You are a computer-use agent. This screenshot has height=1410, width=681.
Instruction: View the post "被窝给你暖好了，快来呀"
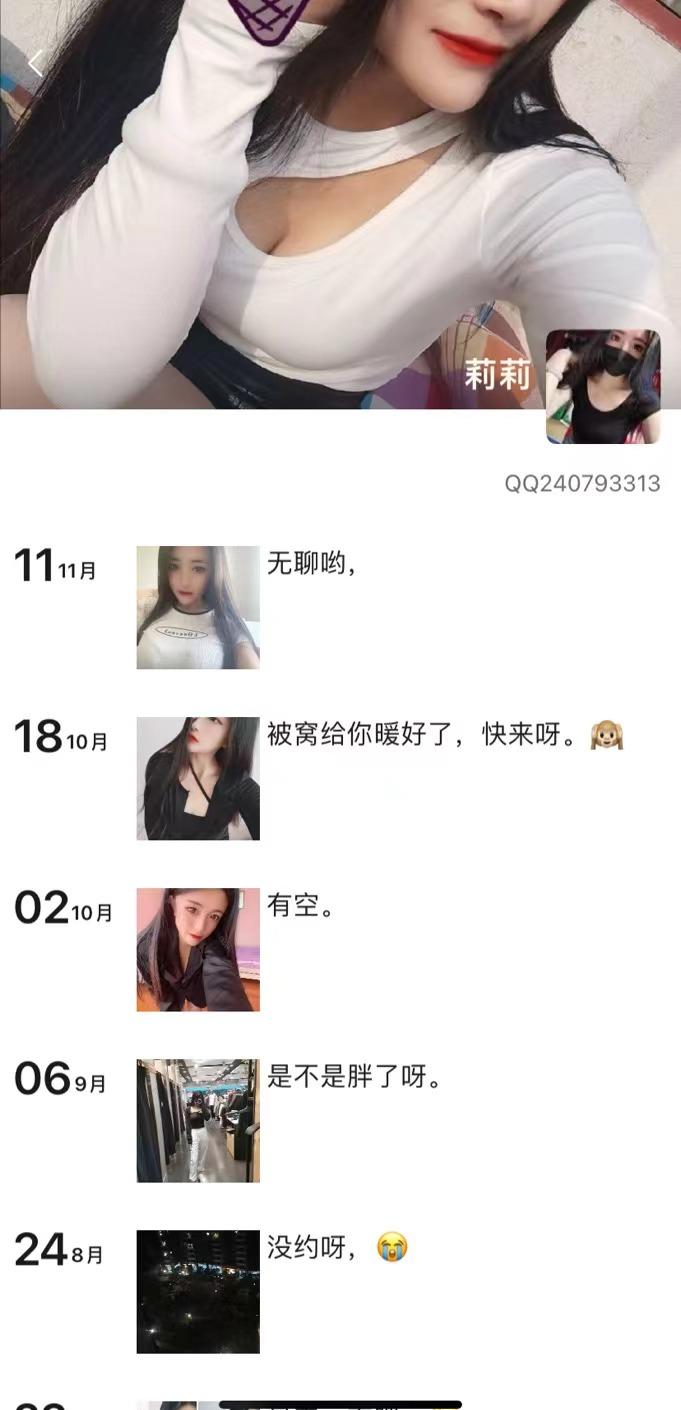tap(198, 778)
